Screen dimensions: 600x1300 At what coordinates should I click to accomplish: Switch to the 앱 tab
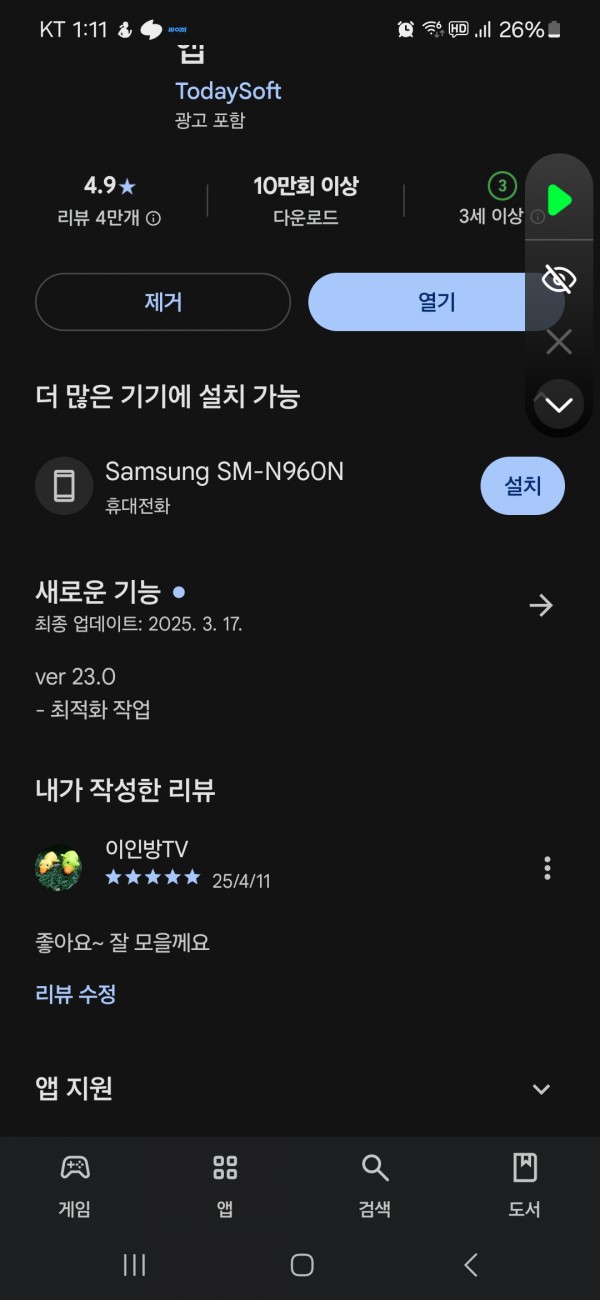tap(225, 1185)
